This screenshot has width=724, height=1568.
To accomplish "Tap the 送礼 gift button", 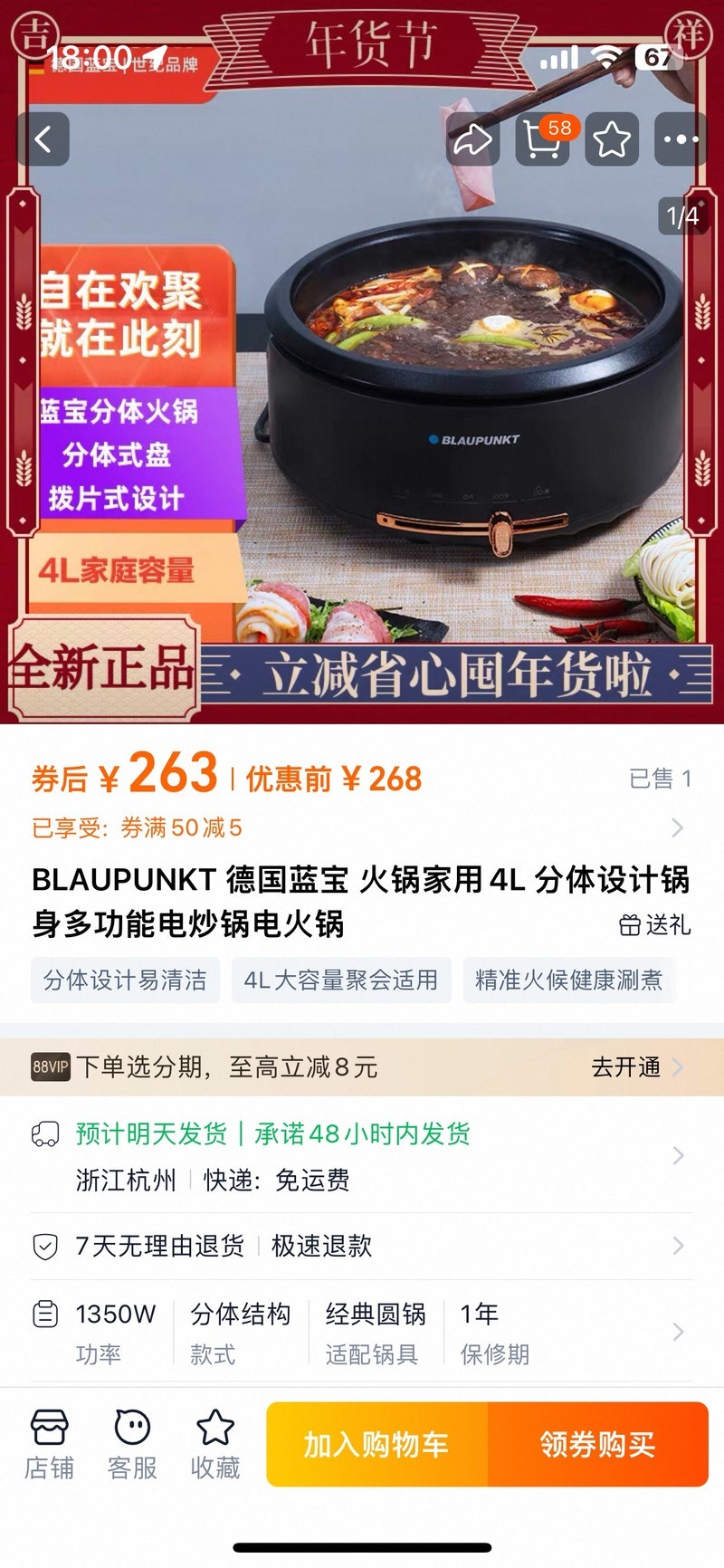I will click(x=655, y=924).
